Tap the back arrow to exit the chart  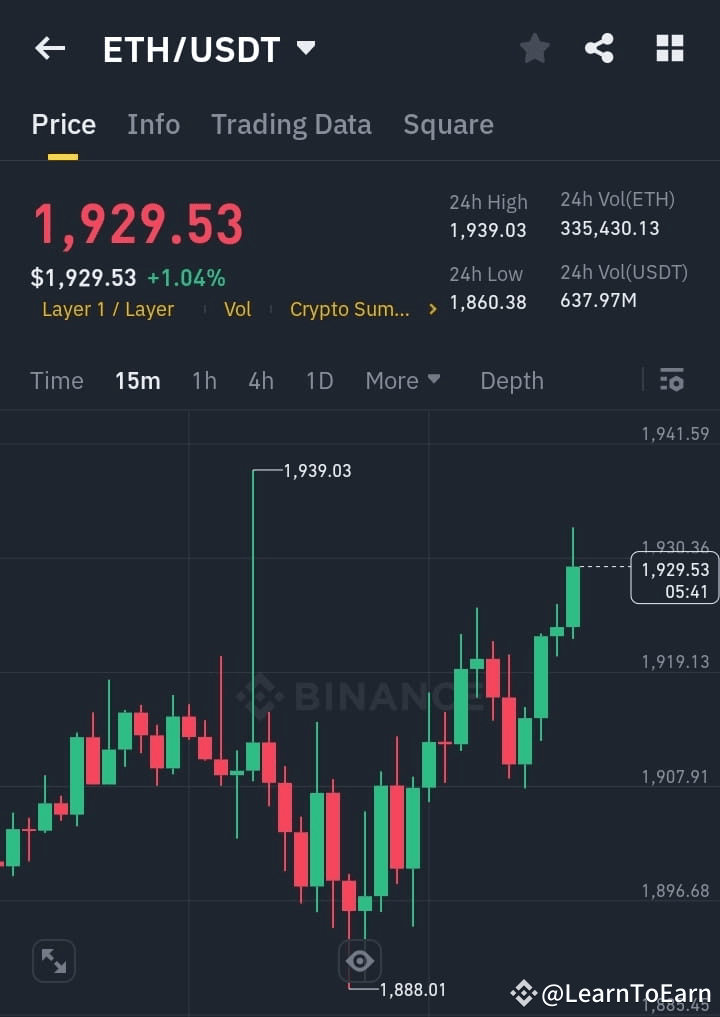[49, 47]
